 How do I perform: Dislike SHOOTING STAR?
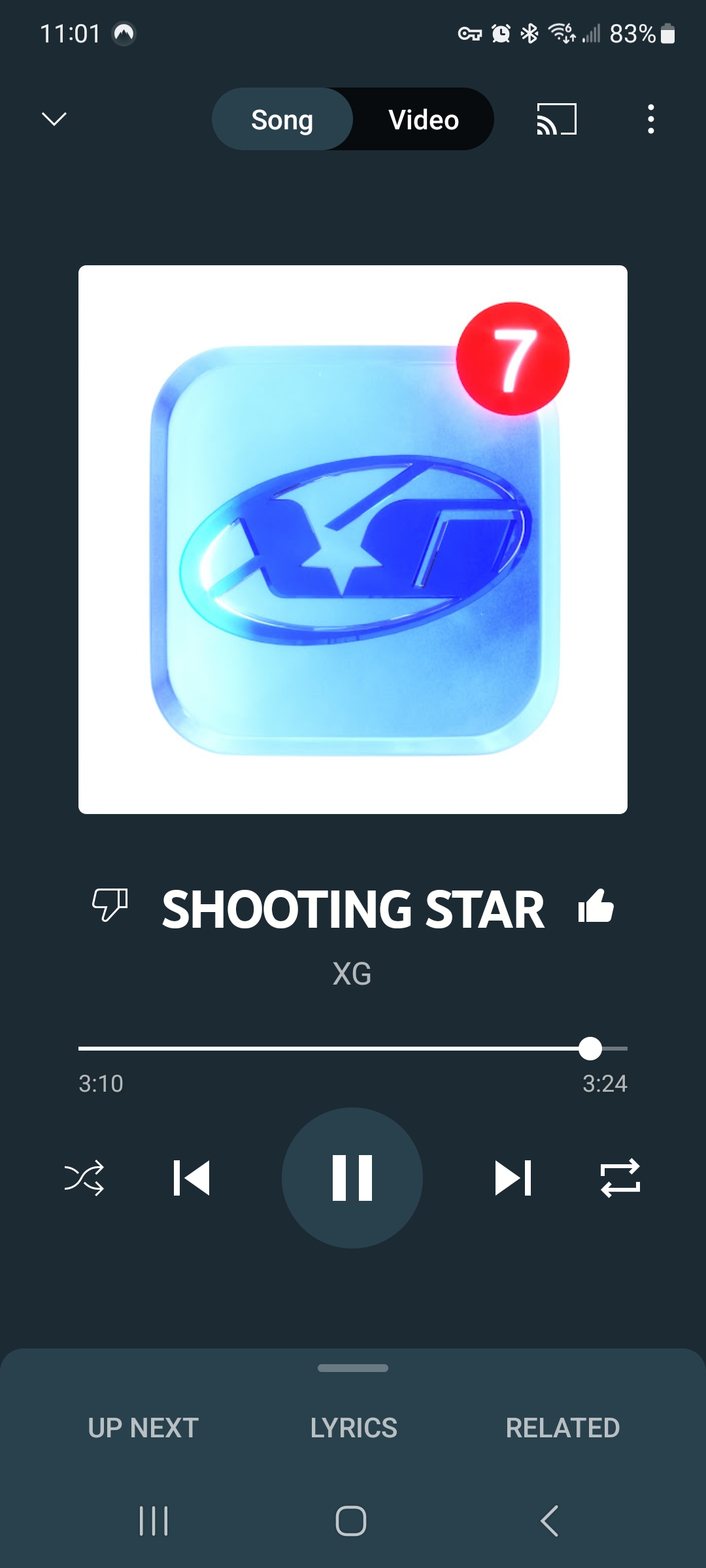(110, 906)
